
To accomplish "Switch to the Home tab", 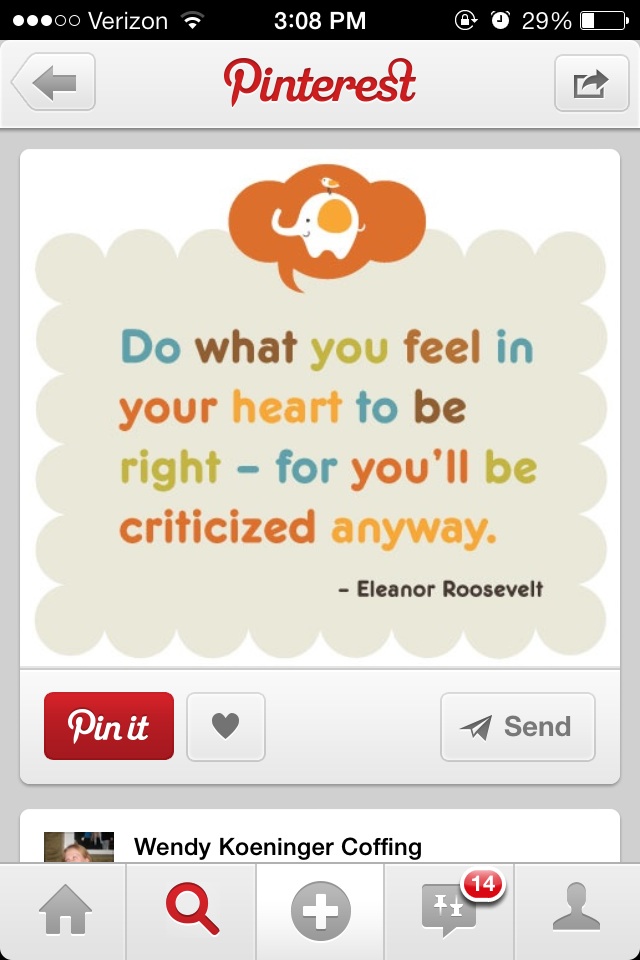I will tap(64, 912).
